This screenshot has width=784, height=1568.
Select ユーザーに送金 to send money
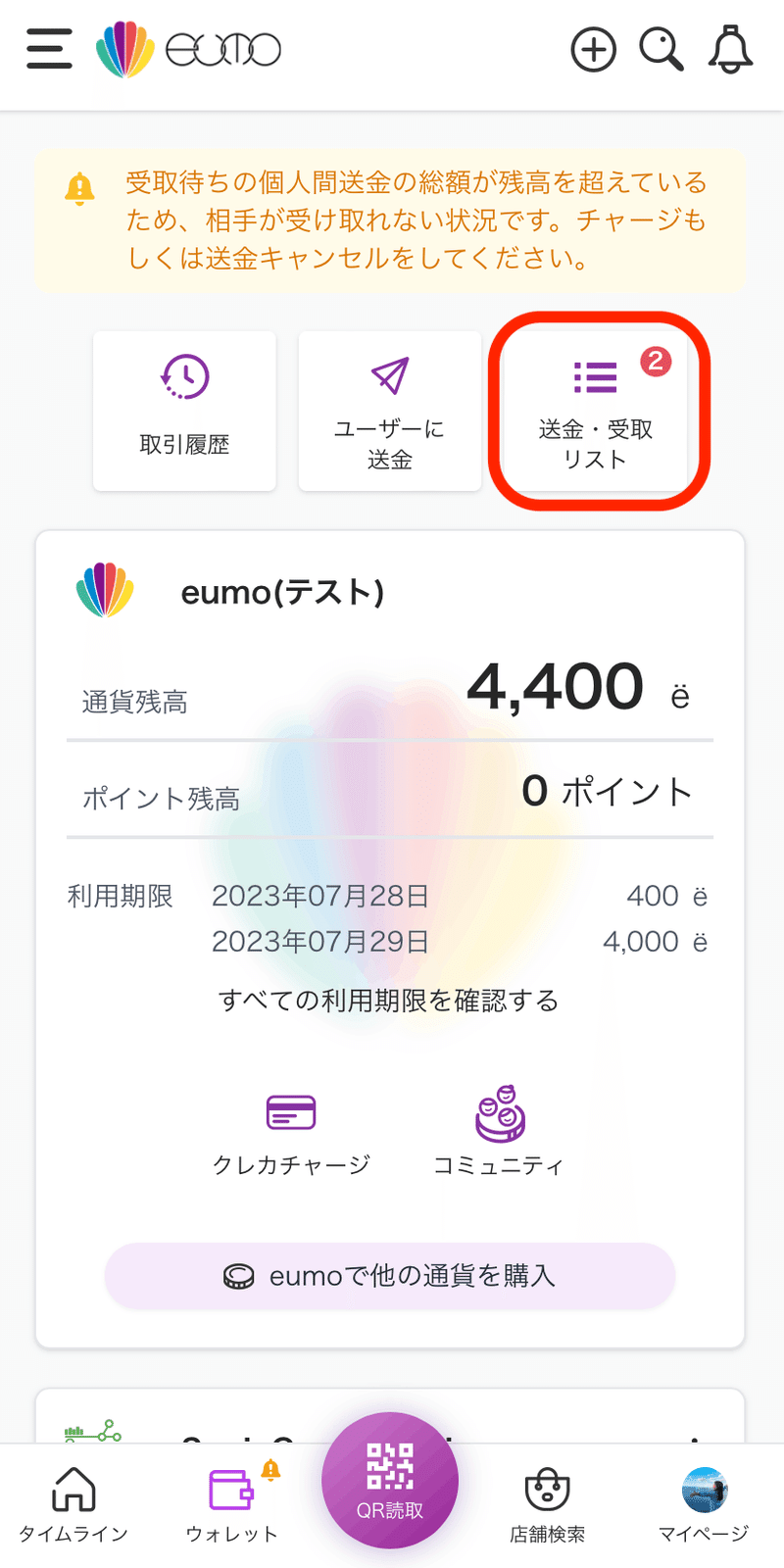[x=390, y=411]
